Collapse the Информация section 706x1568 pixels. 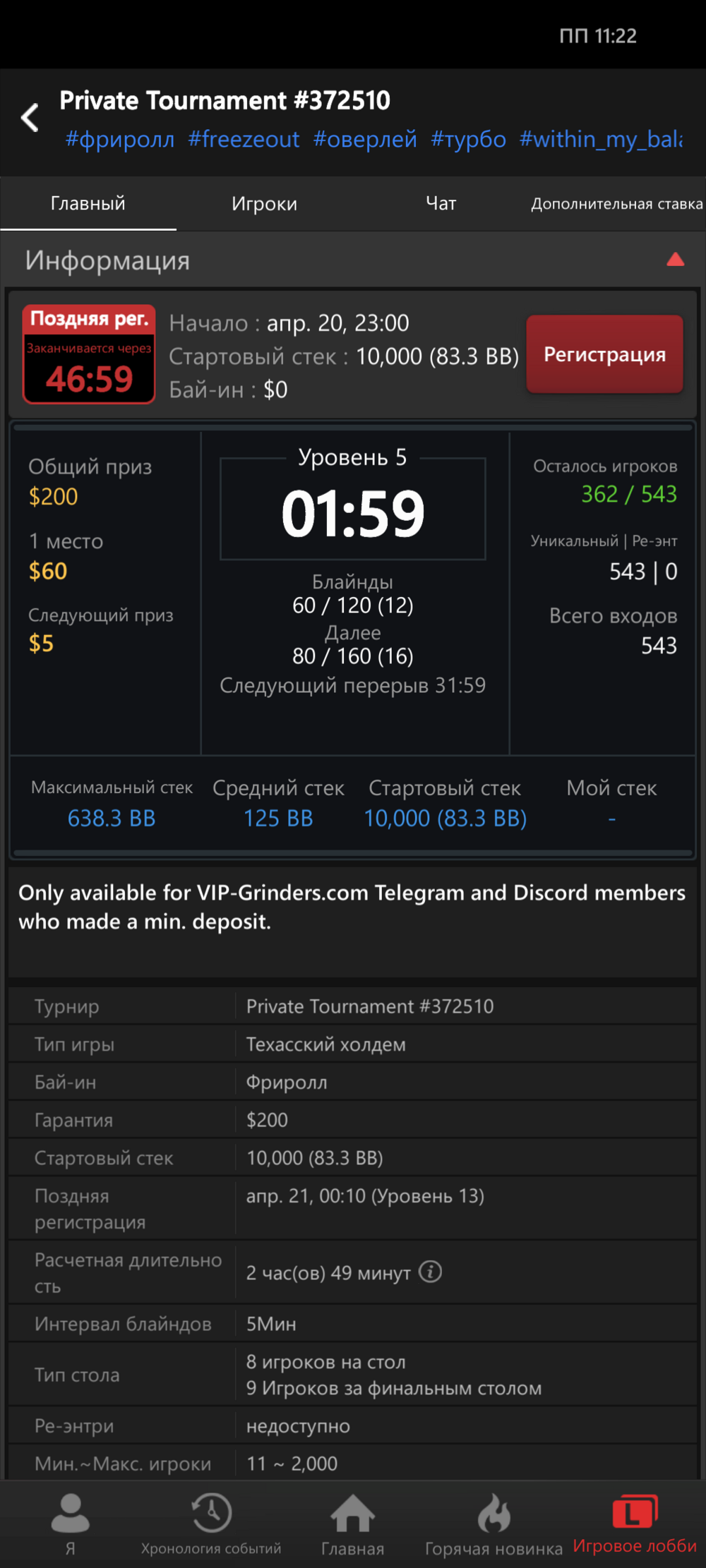[x=676, y=260]
